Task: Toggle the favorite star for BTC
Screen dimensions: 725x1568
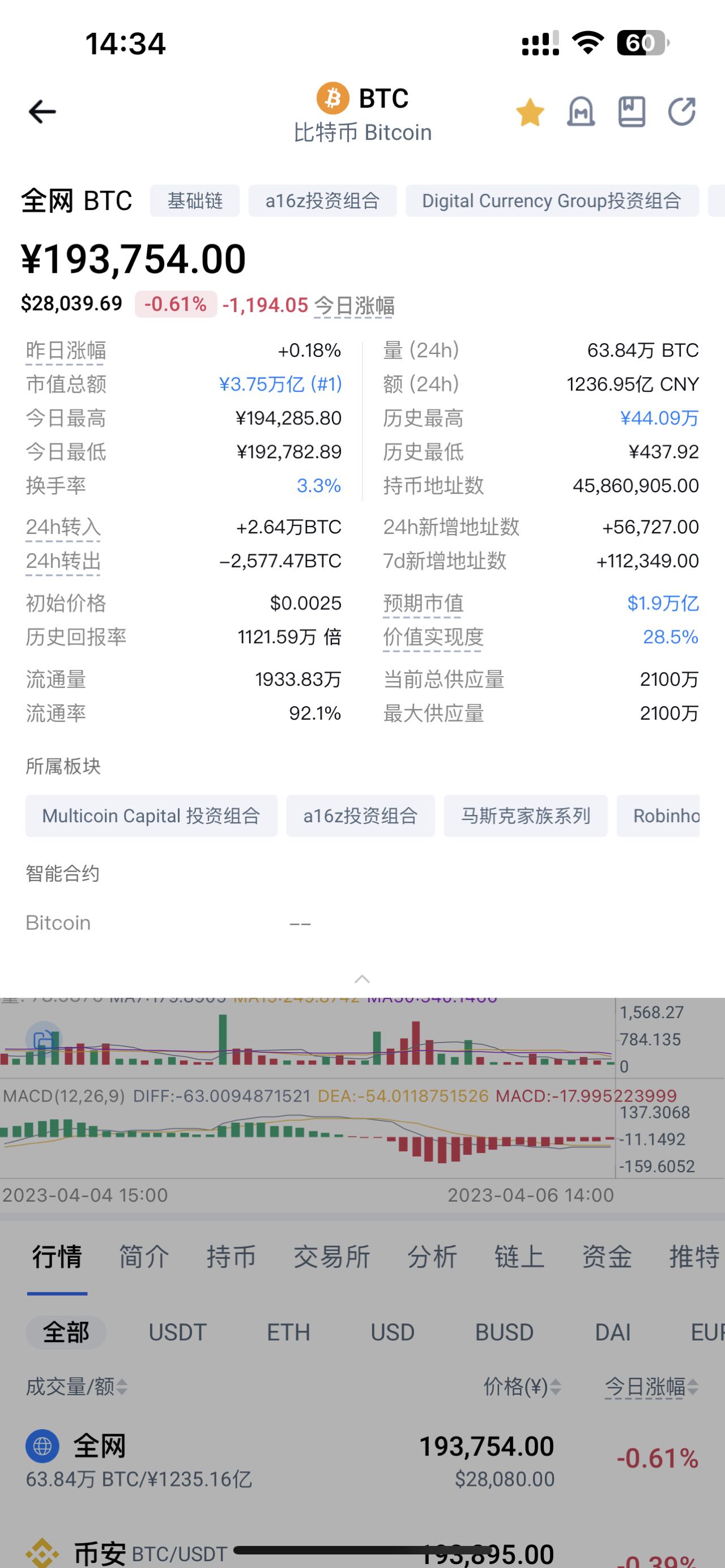Action: coord(530,113)
